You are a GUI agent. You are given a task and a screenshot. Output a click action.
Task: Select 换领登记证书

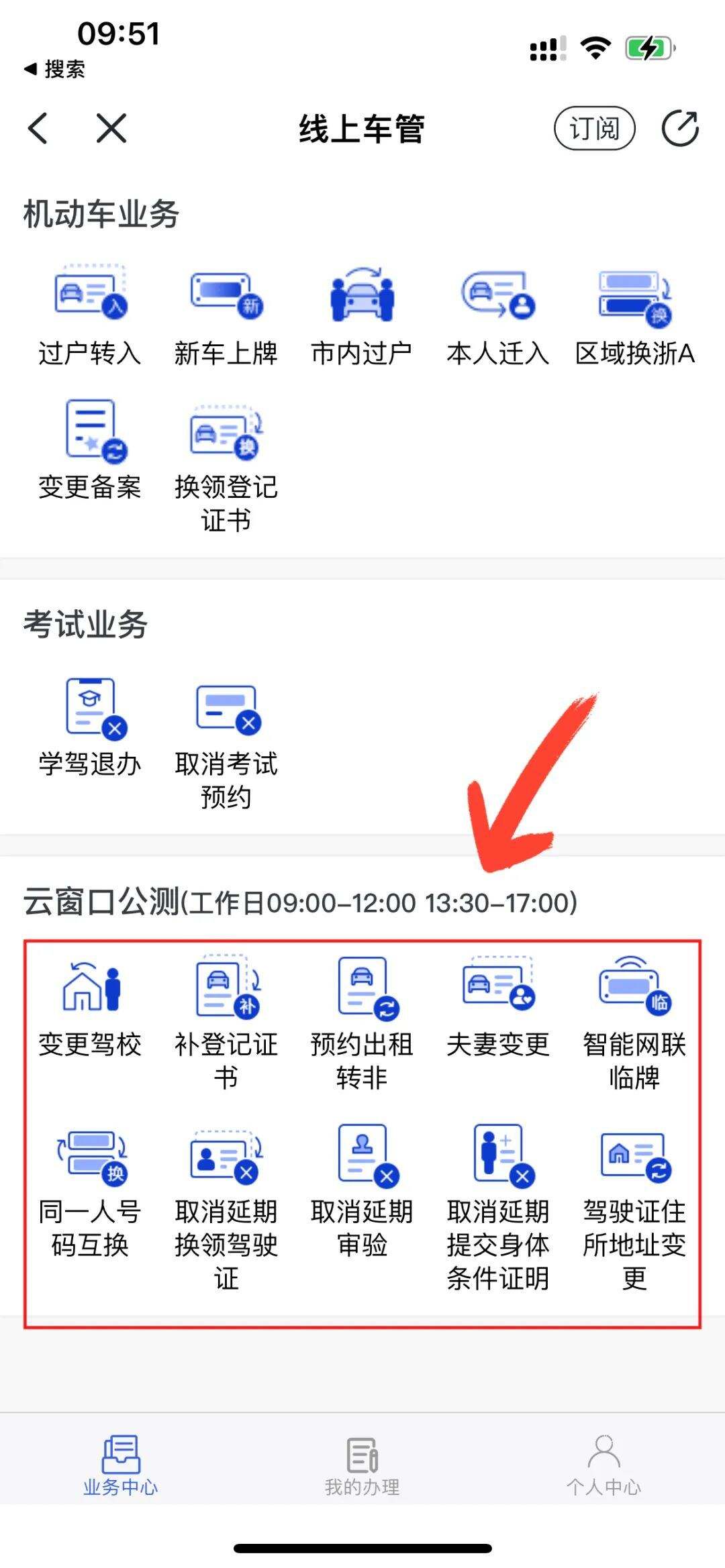point(226,467)
